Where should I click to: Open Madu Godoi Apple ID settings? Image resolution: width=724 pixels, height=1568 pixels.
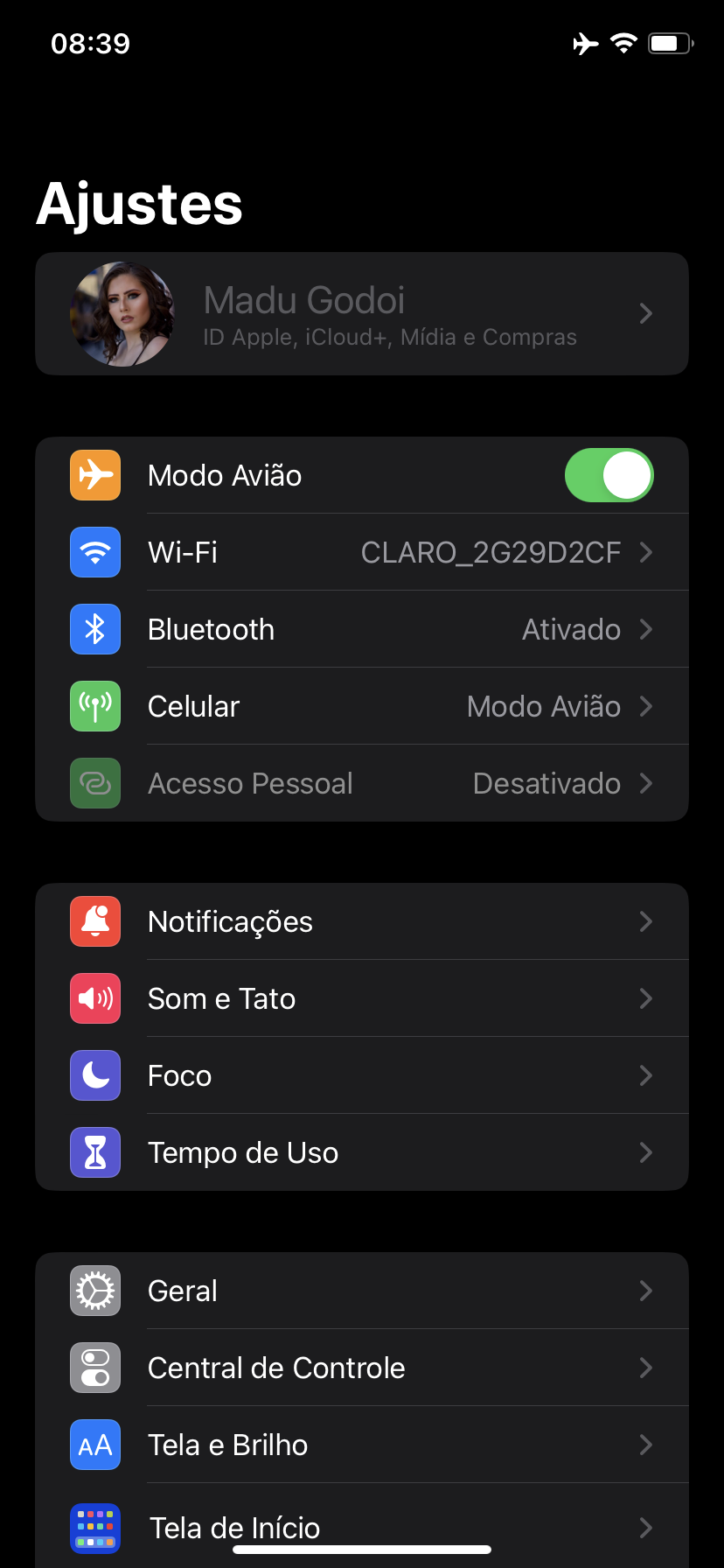pyautogui.click(x=362, y=314)
